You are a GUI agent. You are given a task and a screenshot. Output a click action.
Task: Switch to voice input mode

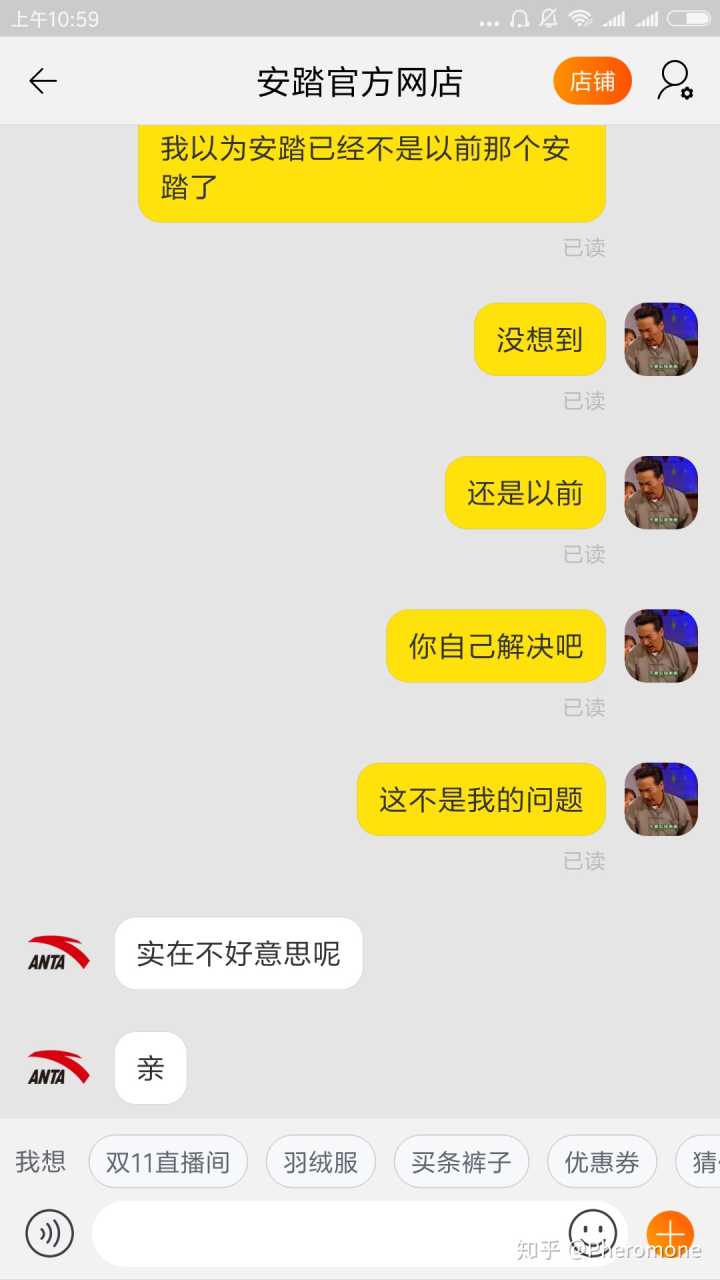tap(49, 1233)
